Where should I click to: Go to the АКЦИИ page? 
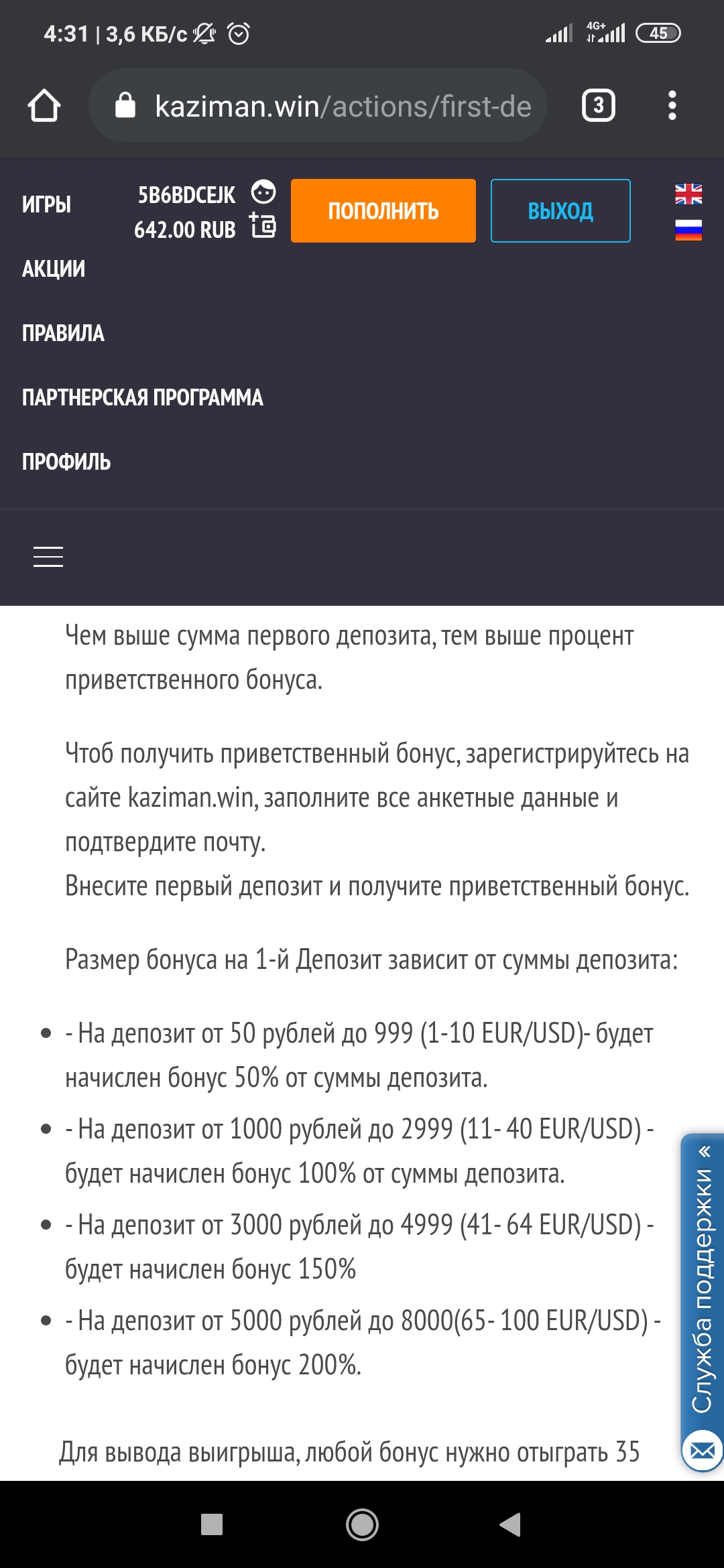coord(54,269)
